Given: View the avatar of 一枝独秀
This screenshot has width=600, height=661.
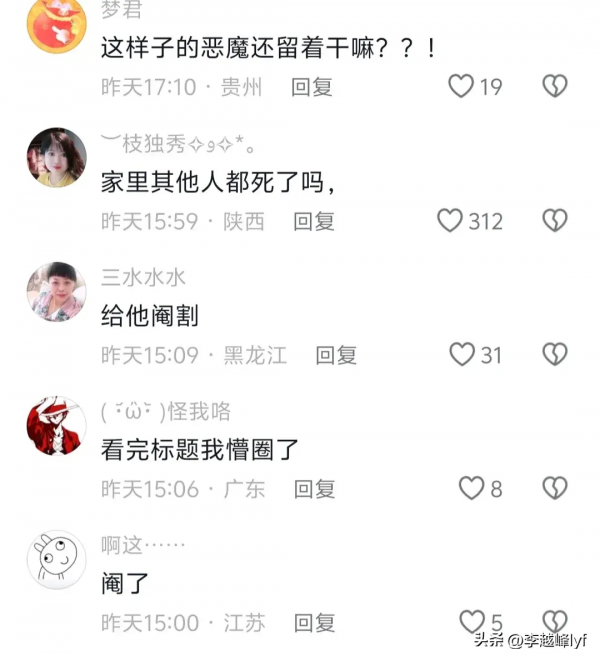Looking at the screenshot, I should point(56,158).
